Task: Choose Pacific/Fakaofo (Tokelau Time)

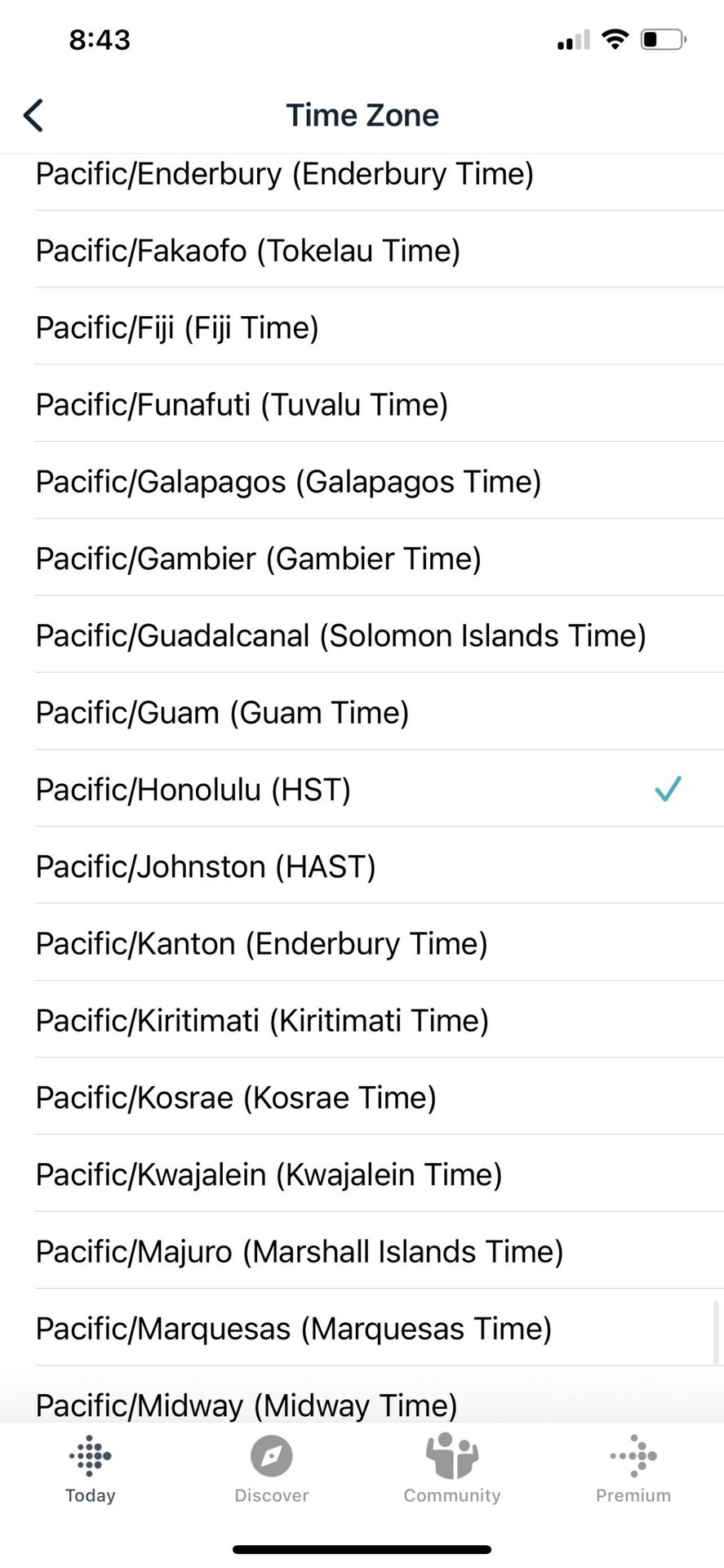Action: pyautogui.click(x=247, y=251)
